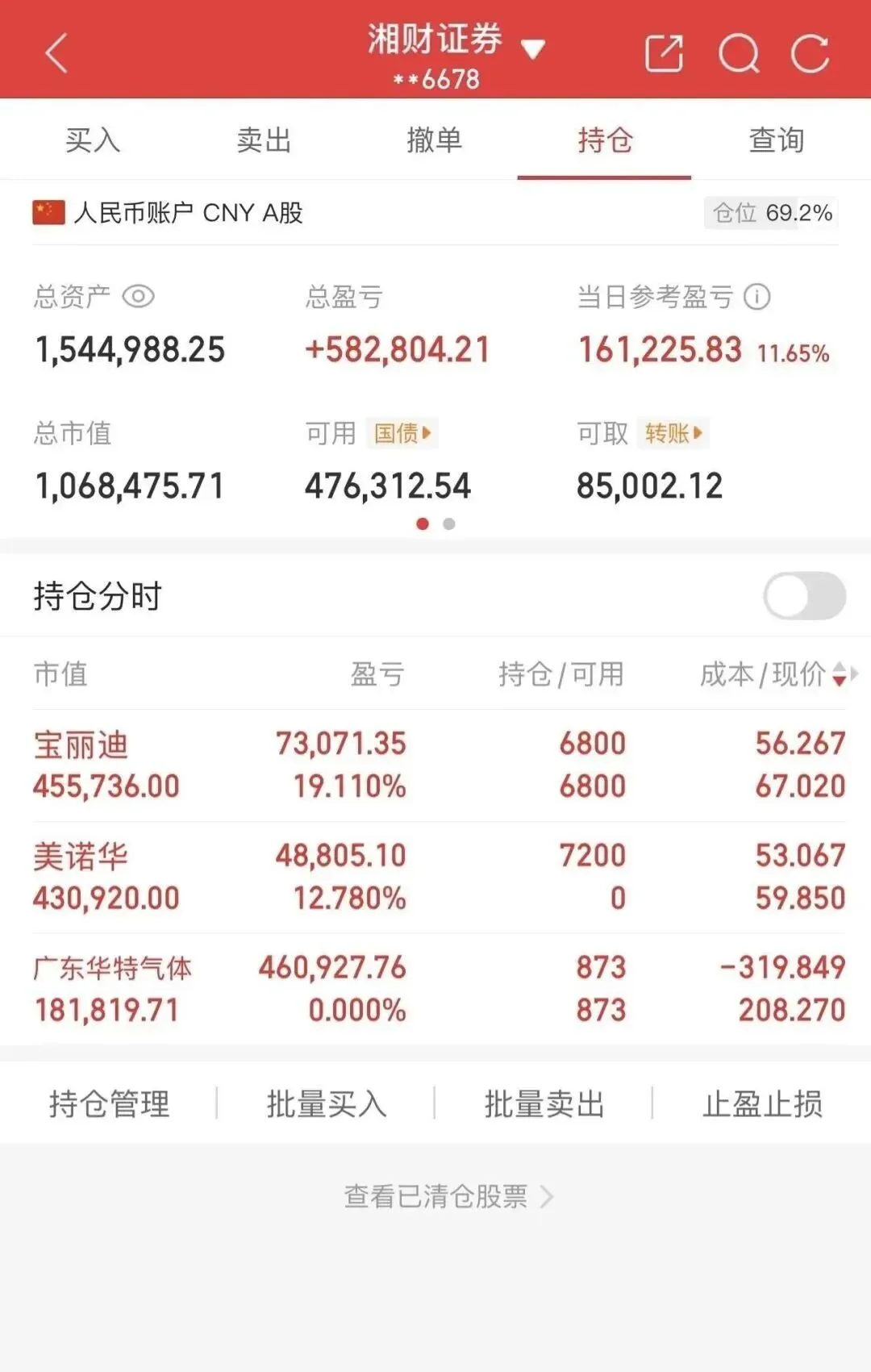Show info about 当日参考盈亏
The width and height of the screenshot is (871, 1372).
pos(756,297)
